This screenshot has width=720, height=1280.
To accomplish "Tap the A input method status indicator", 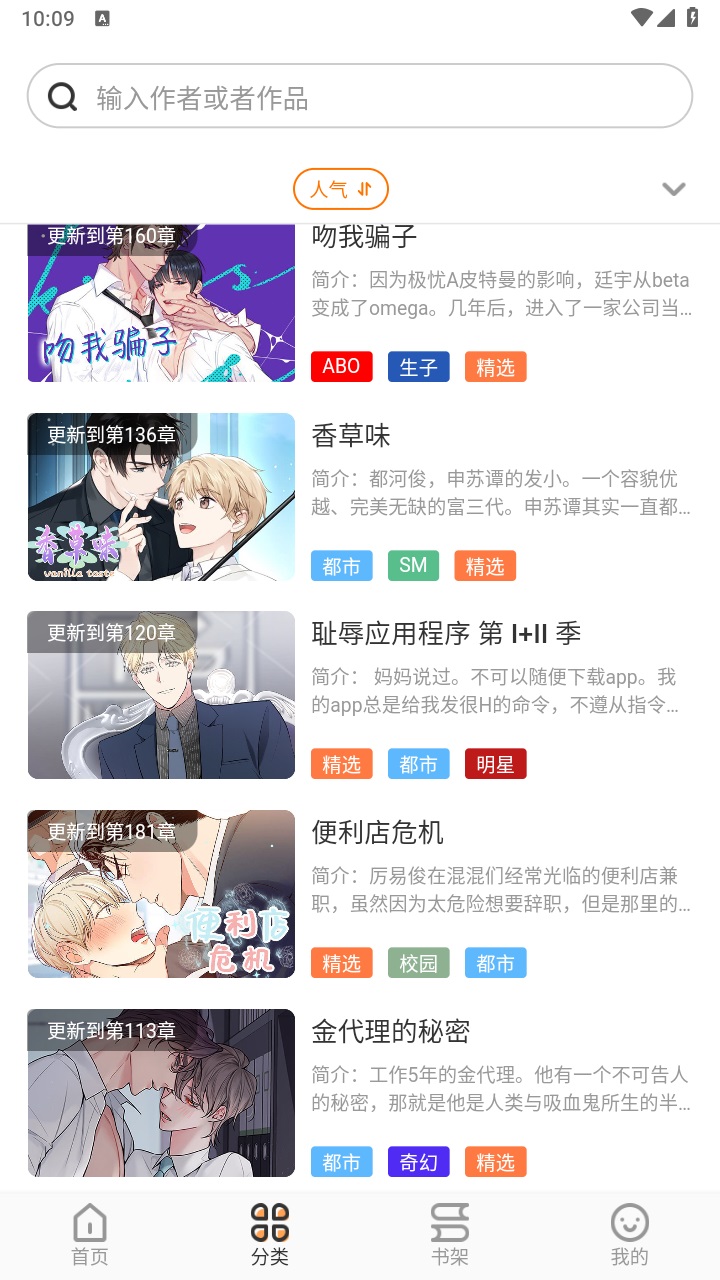I will click(x=100, y=17).
